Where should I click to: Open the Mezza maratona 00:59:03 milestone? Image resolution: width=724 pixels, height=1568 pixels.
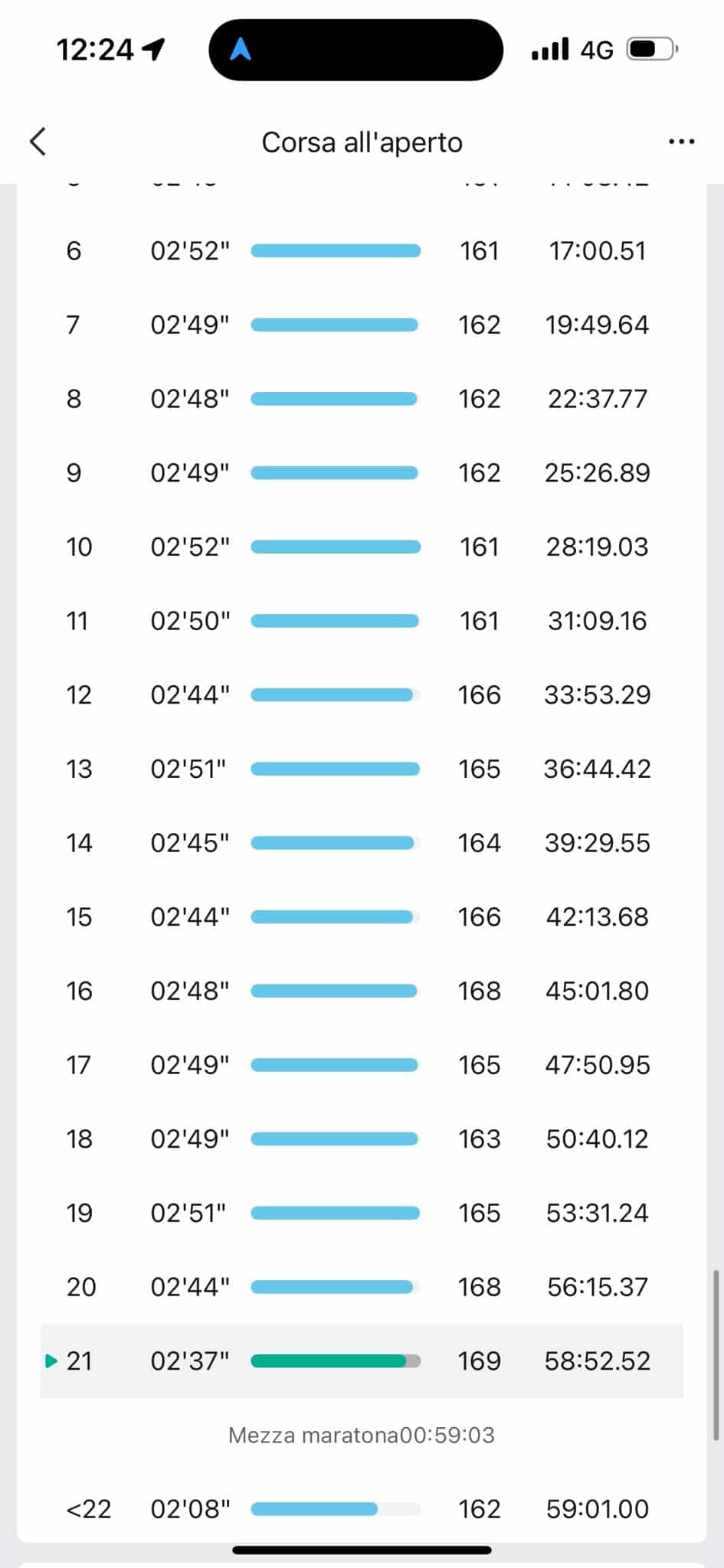click(x=362, y=1435)
